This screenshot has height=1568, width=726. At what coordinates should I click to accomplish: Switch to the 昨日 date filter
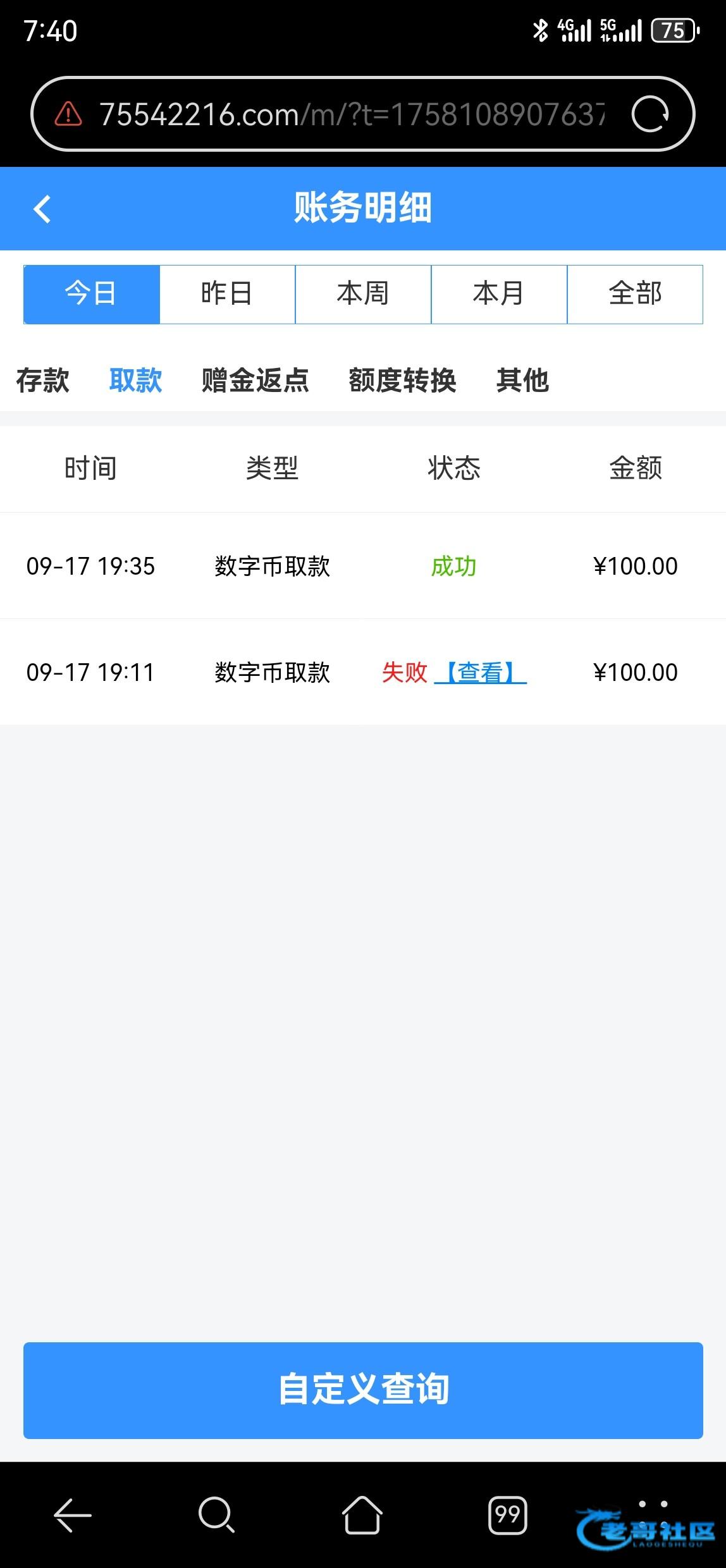pyautogui.click(x=227, y=294)
